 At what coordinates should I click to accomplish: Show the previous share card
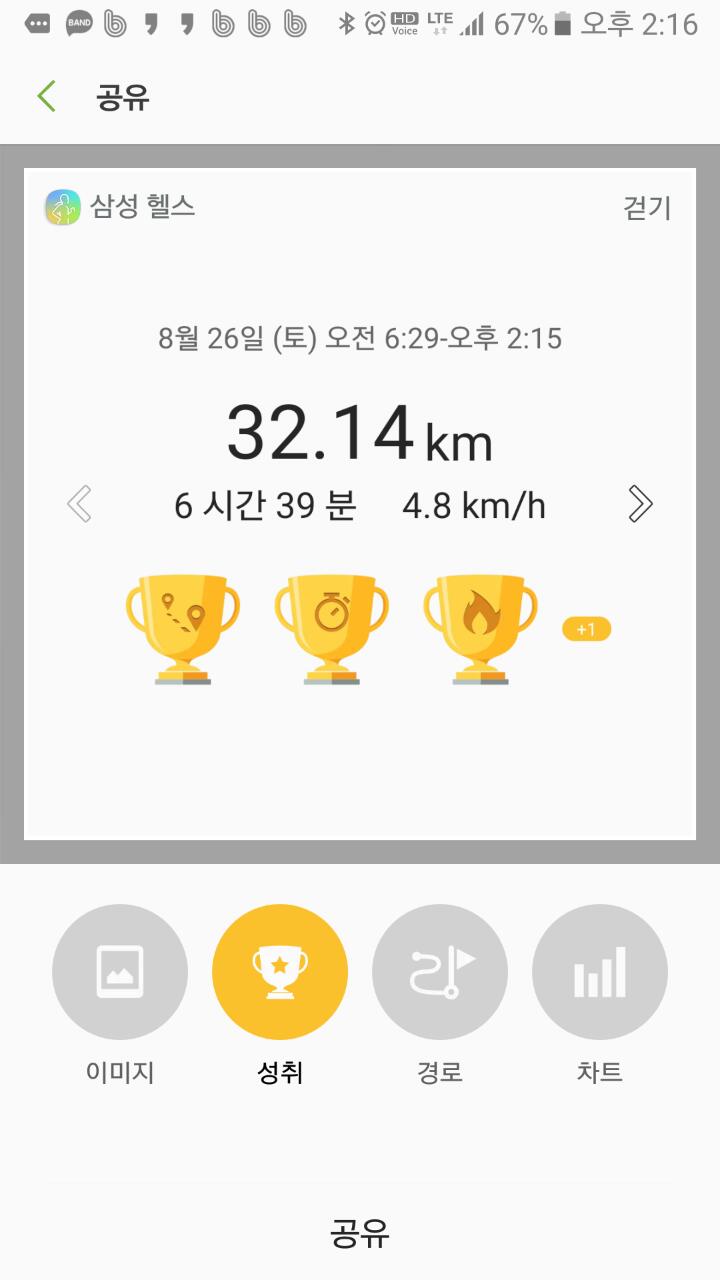click(79, 504)
